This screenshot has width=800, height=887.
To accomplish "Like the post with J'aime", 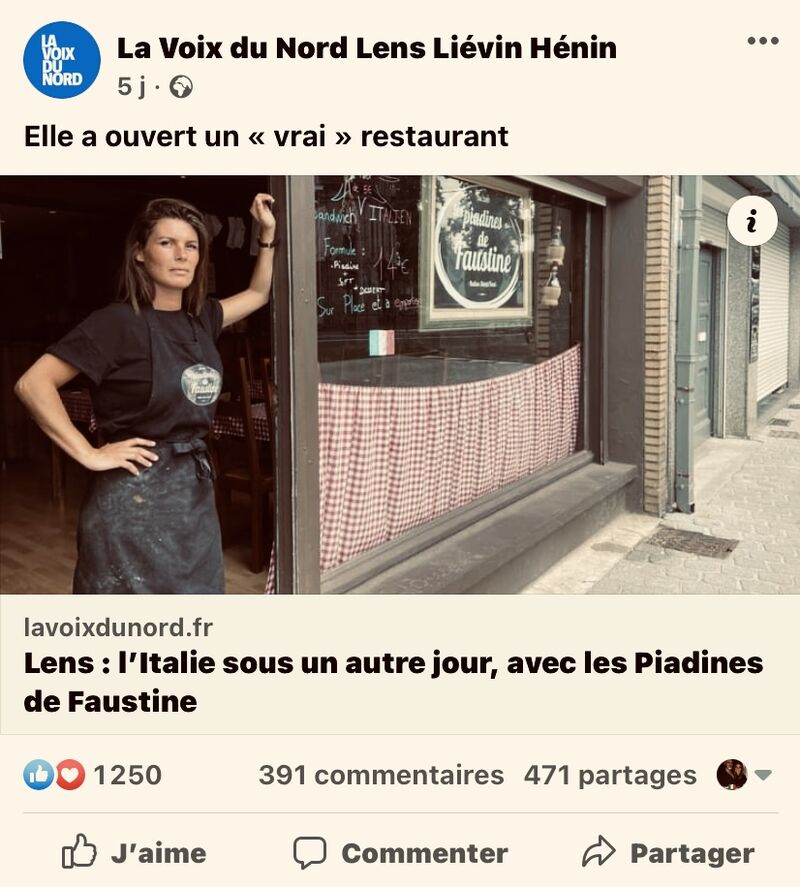I will tap(134, 852).
